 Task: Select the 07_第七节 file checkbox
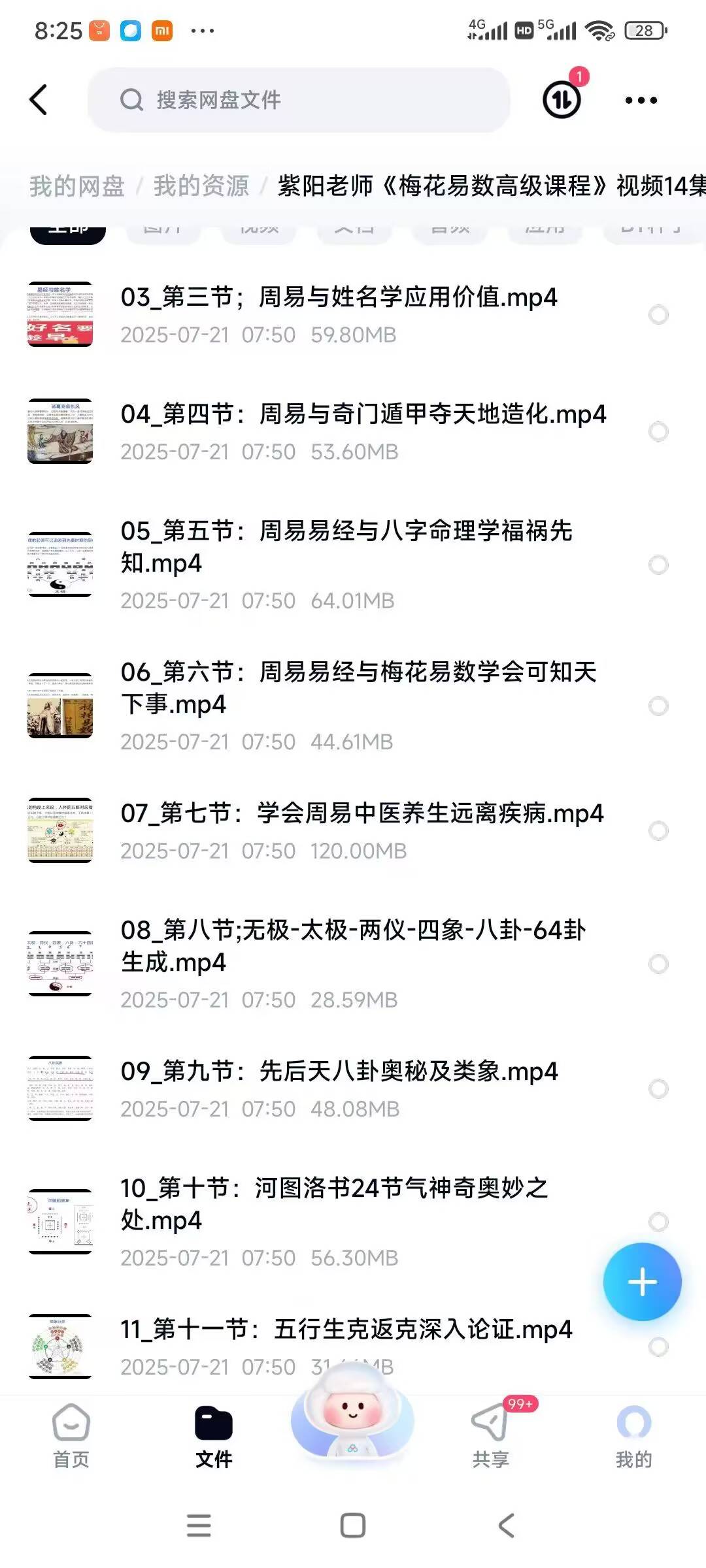tap(658, 831)
